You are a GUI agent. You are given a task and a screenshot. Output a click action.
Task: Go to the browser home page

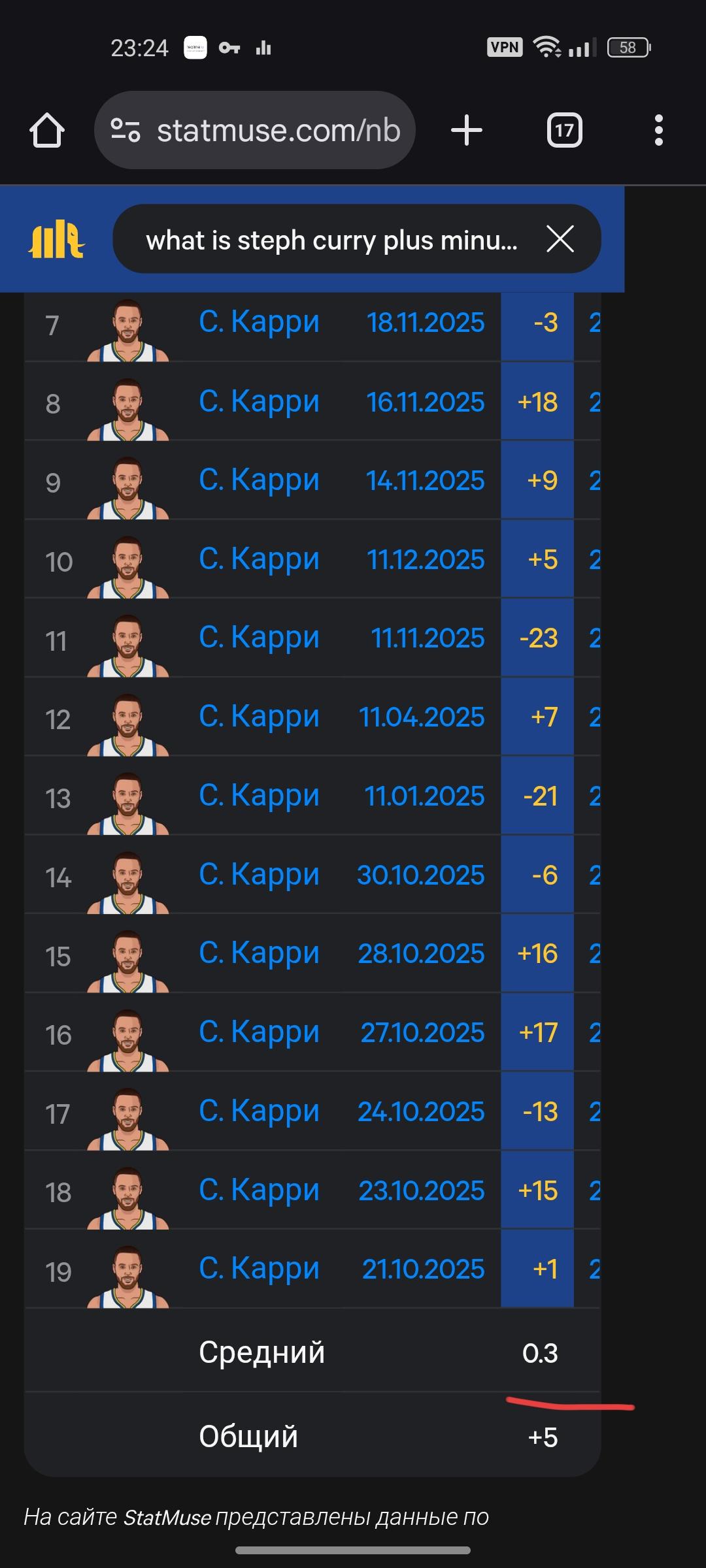click(47, 131)
